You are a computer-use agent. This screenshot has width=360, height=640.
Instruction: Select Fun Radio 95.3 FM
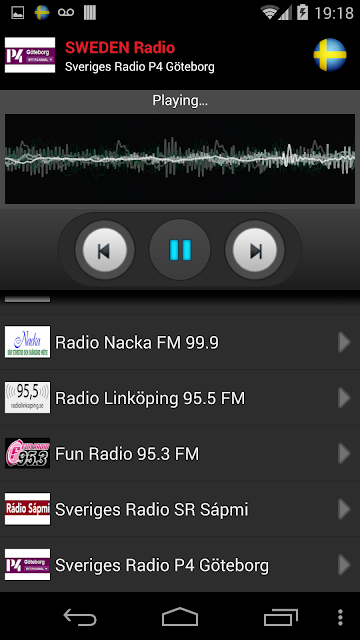[x=180, y=454]
